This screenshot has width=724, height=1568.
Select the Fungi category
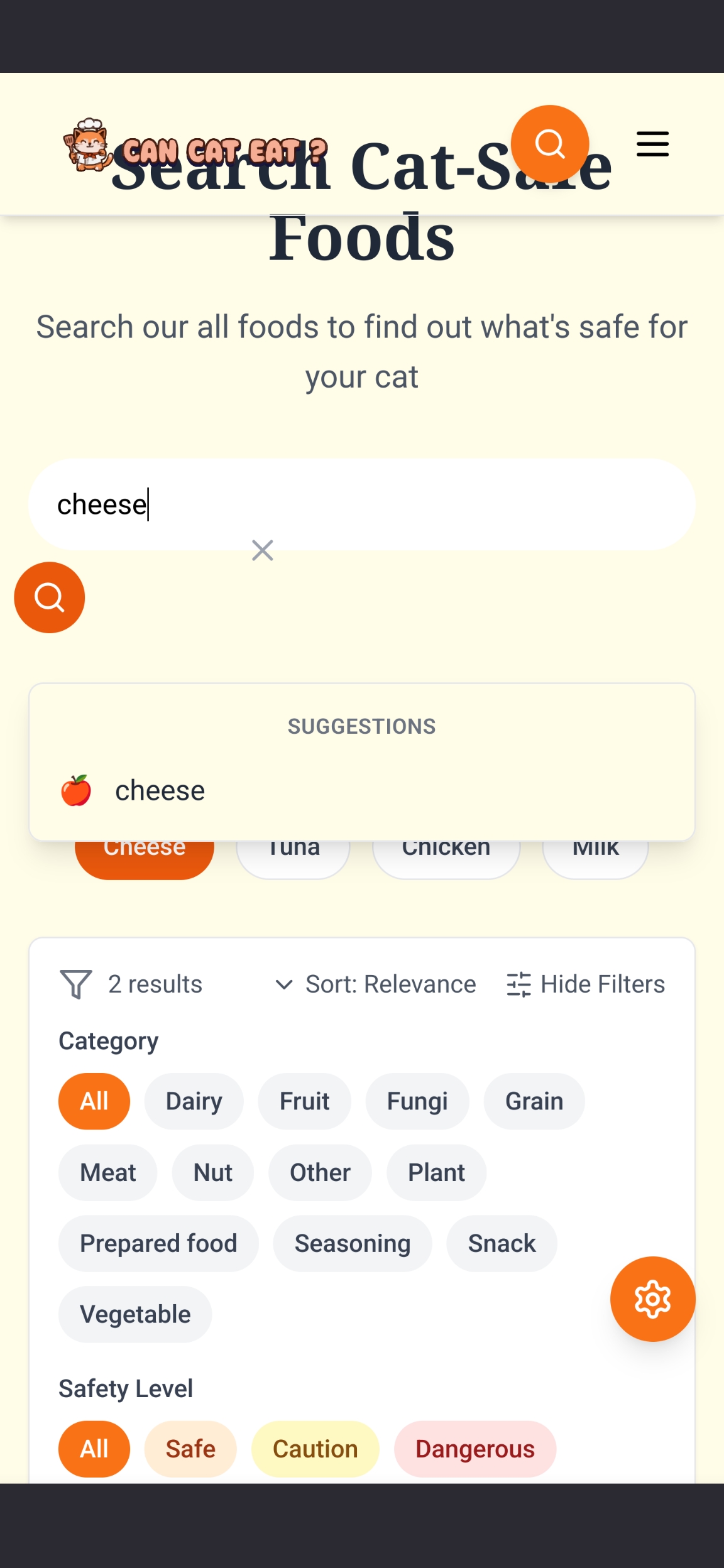click(x=417, y=1101)
